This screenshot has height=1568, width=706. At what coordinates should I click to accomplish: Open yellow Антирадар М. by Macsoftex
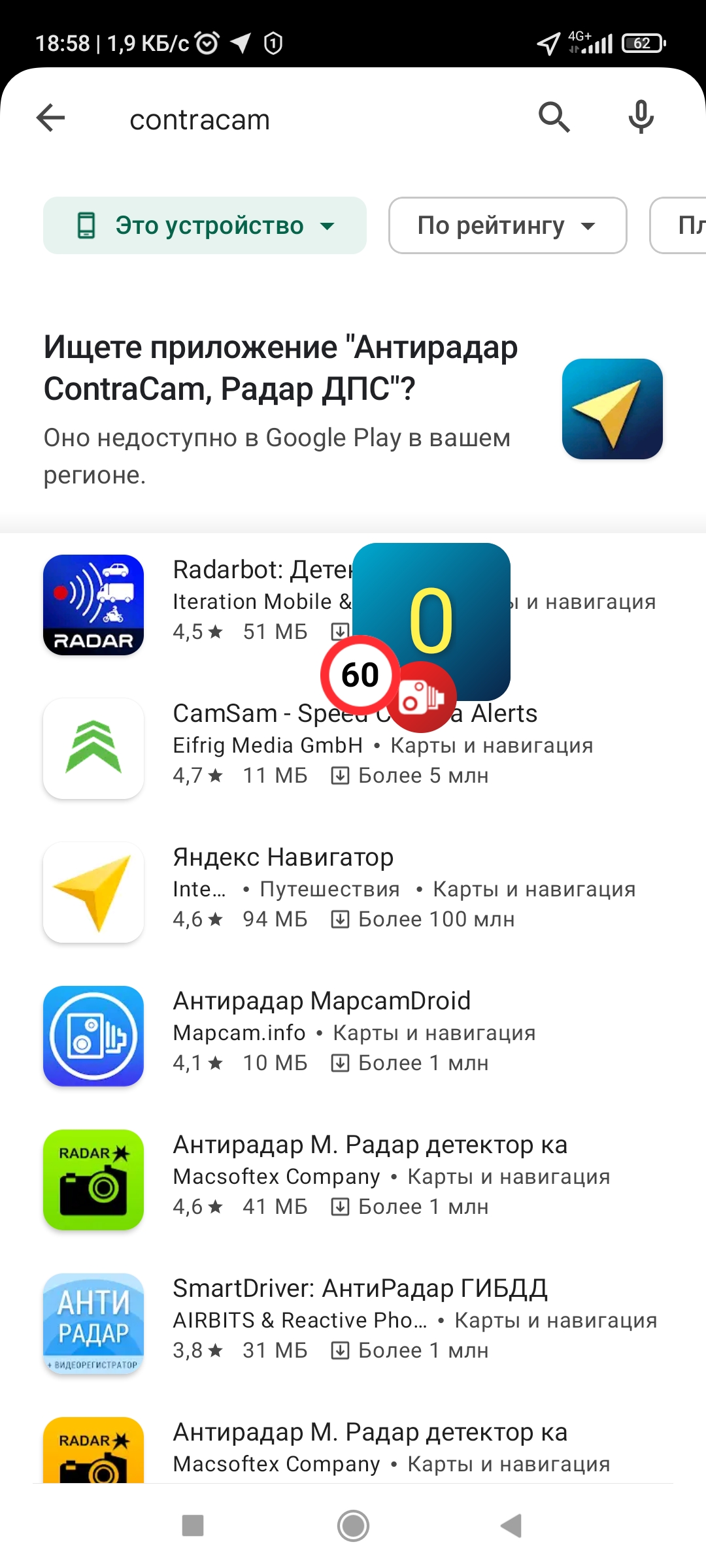[x=369, y=1432]
